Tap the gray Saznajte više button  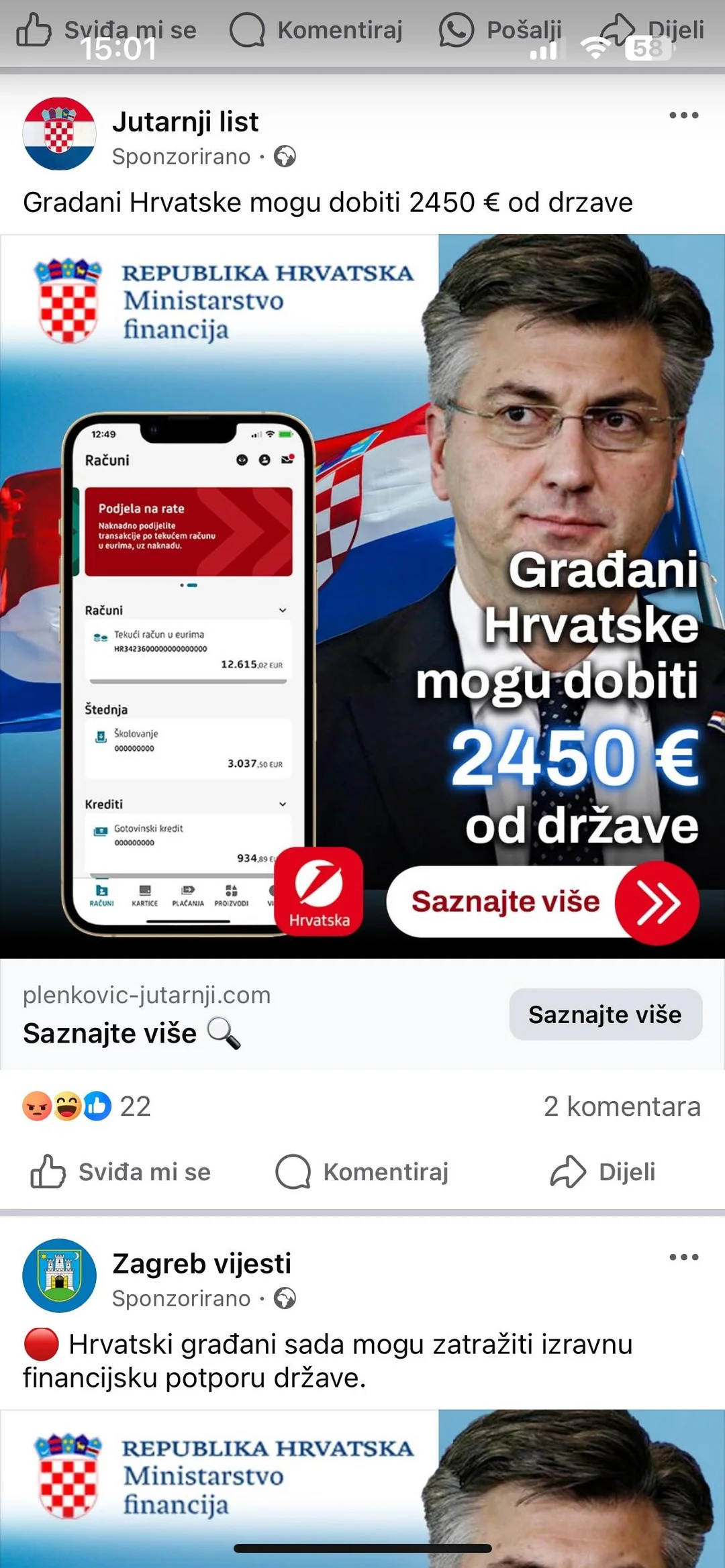606,1014
